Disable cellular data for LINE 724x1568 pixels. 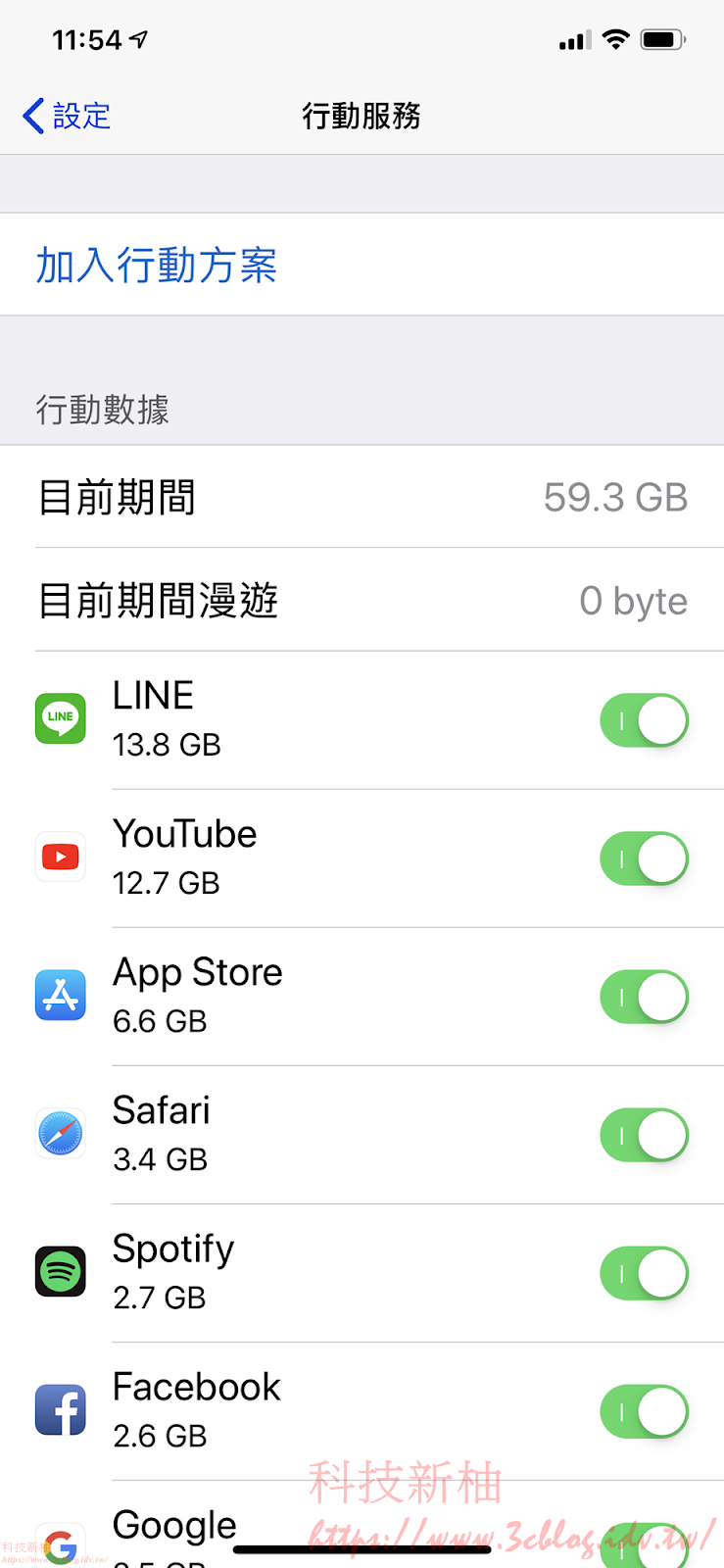click(x=644, y=720)
